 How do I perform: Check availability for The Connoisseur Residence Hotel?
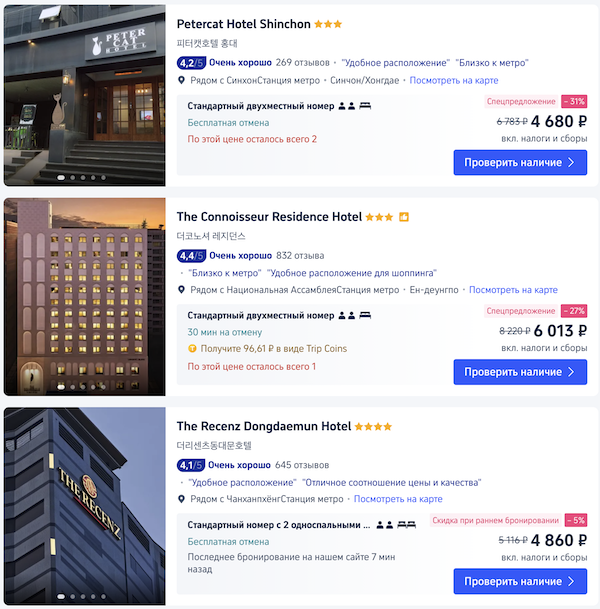coord(520,372)
